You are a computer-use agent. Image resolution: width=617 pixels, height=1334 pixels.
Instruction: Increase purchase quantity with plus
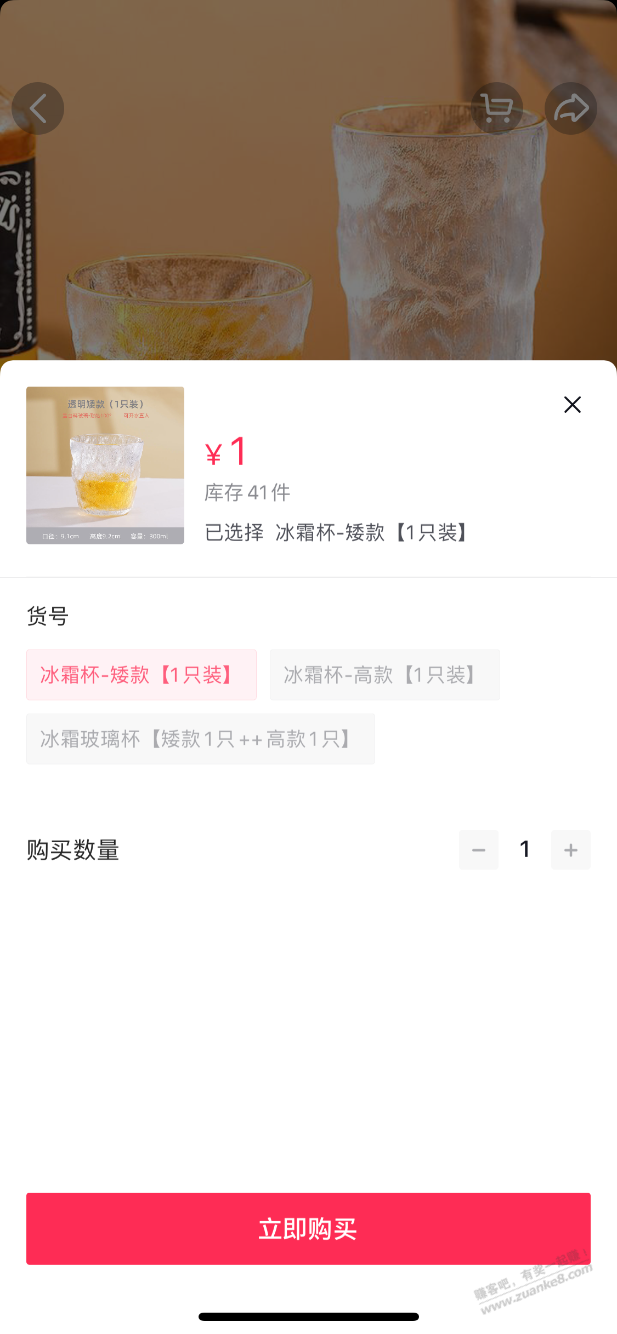point(571,850)
